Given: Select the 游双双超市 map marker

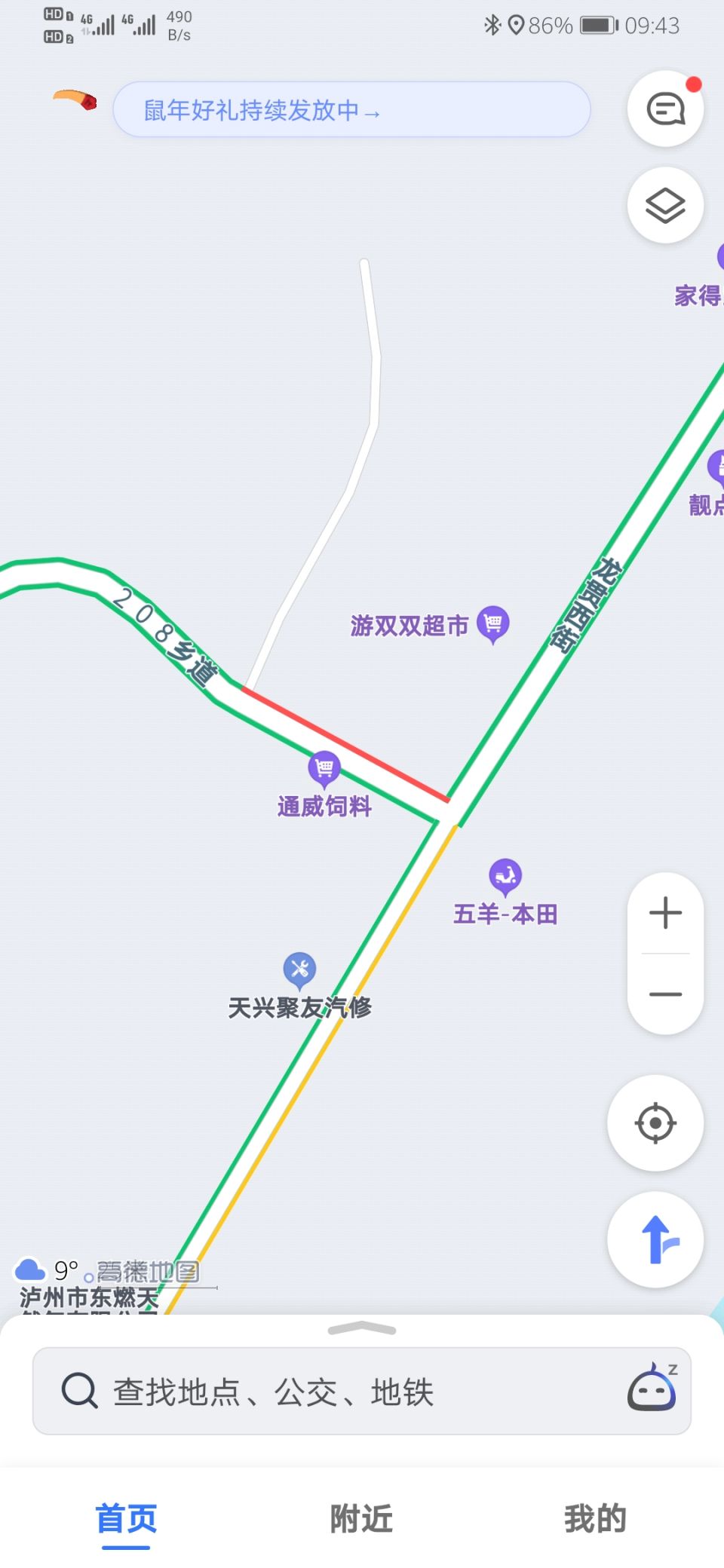Looking at the screenshot, I should 493,623.
